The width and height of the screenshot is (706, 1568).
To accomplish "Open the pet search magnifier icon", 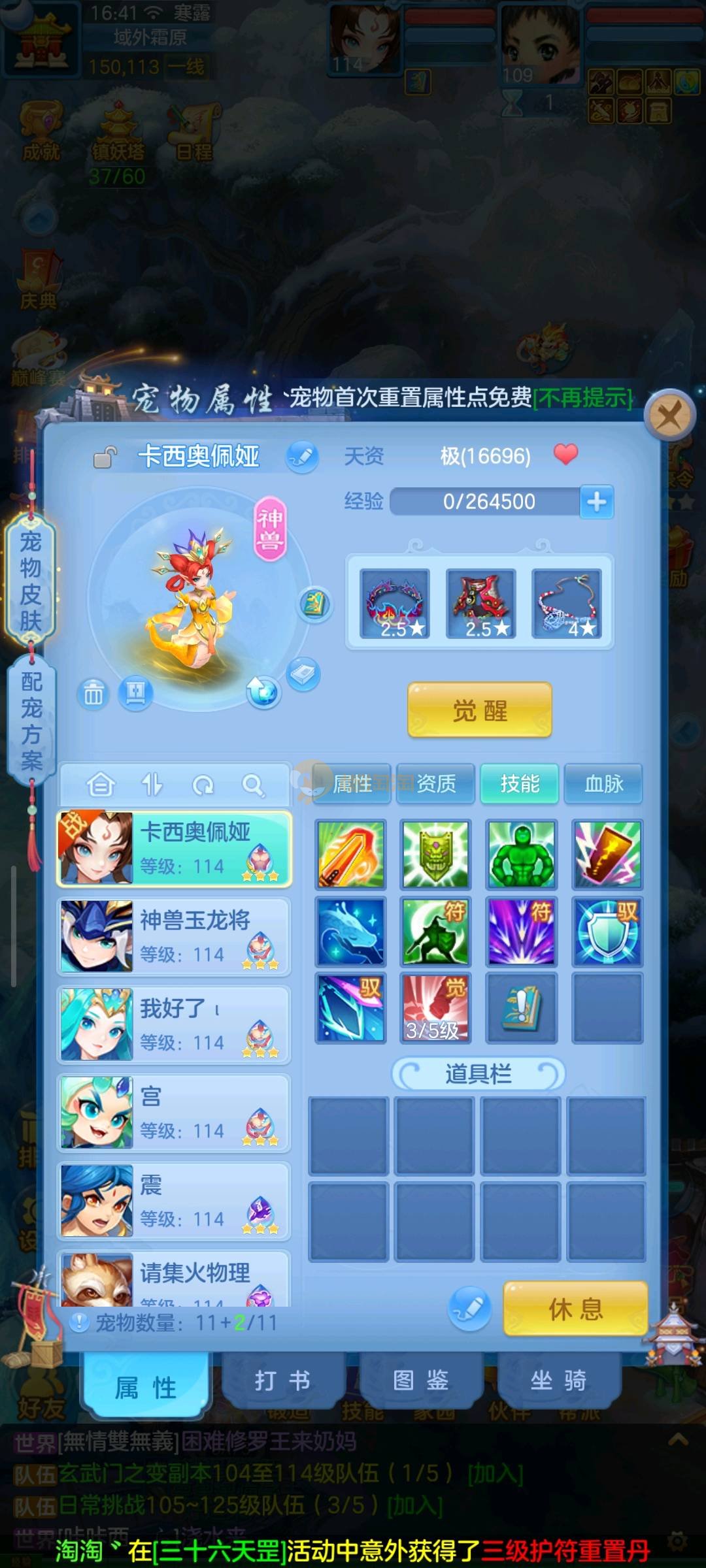I will 253,785.
